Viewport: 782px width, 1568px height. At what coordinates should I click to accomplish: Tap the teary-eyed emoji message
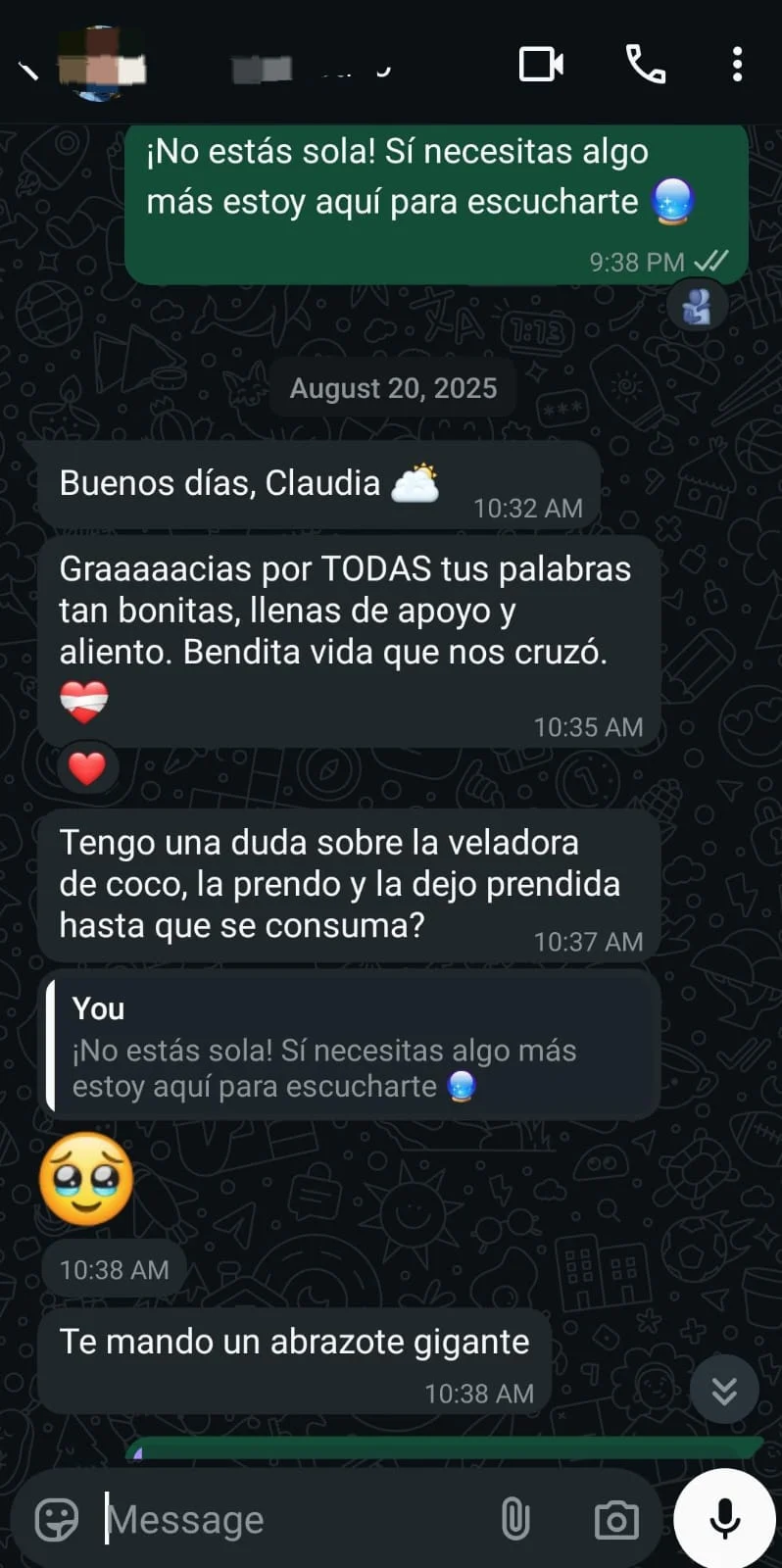point(86,1181)
